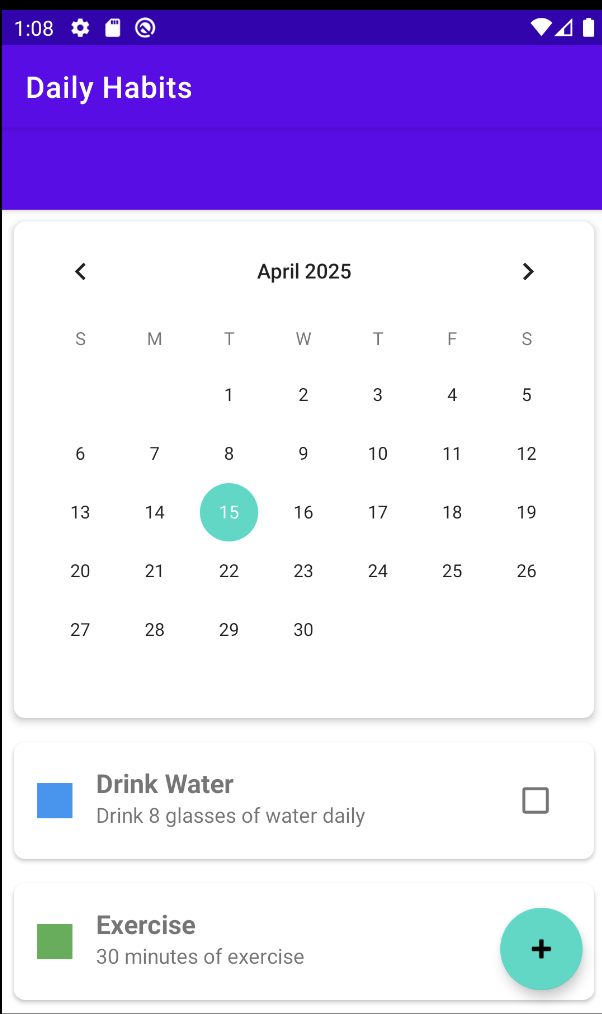The width and height of the screenshot is (602, 1014).
Task: Pick April 6 on the calendar
Action: tap(80, 454)
